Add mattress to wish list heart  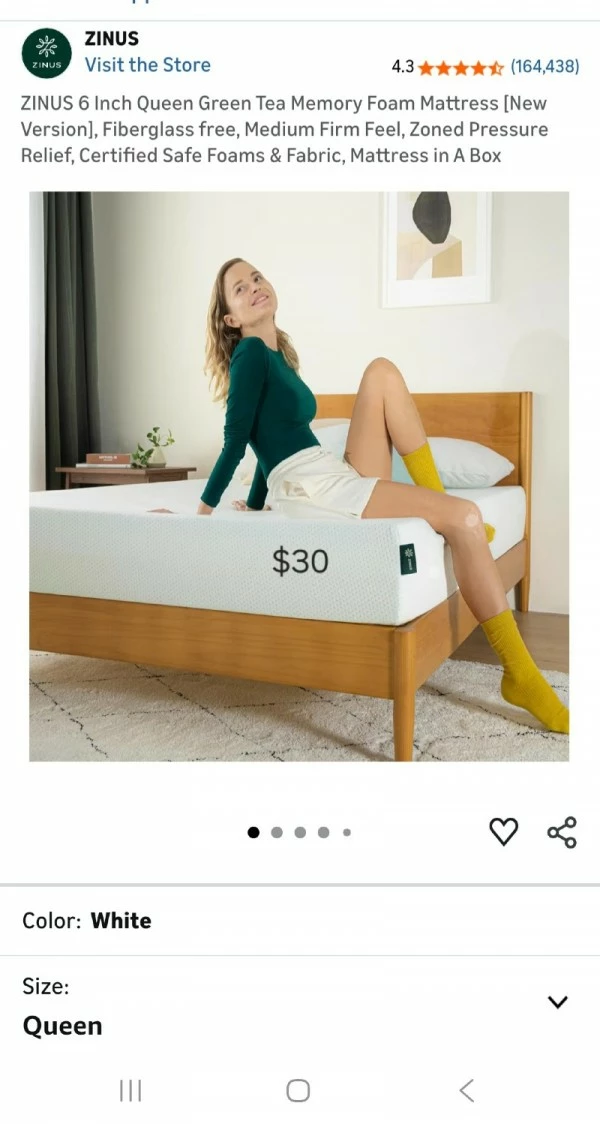click(x=504, y=831)
